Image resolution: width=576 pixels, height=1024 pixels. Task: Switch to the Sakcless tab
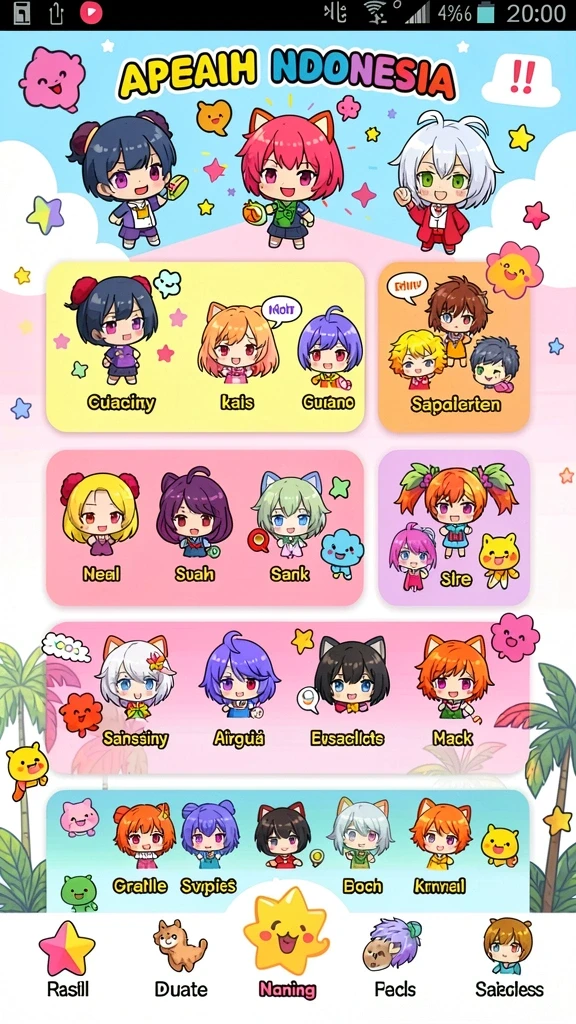tap(509, 960)
